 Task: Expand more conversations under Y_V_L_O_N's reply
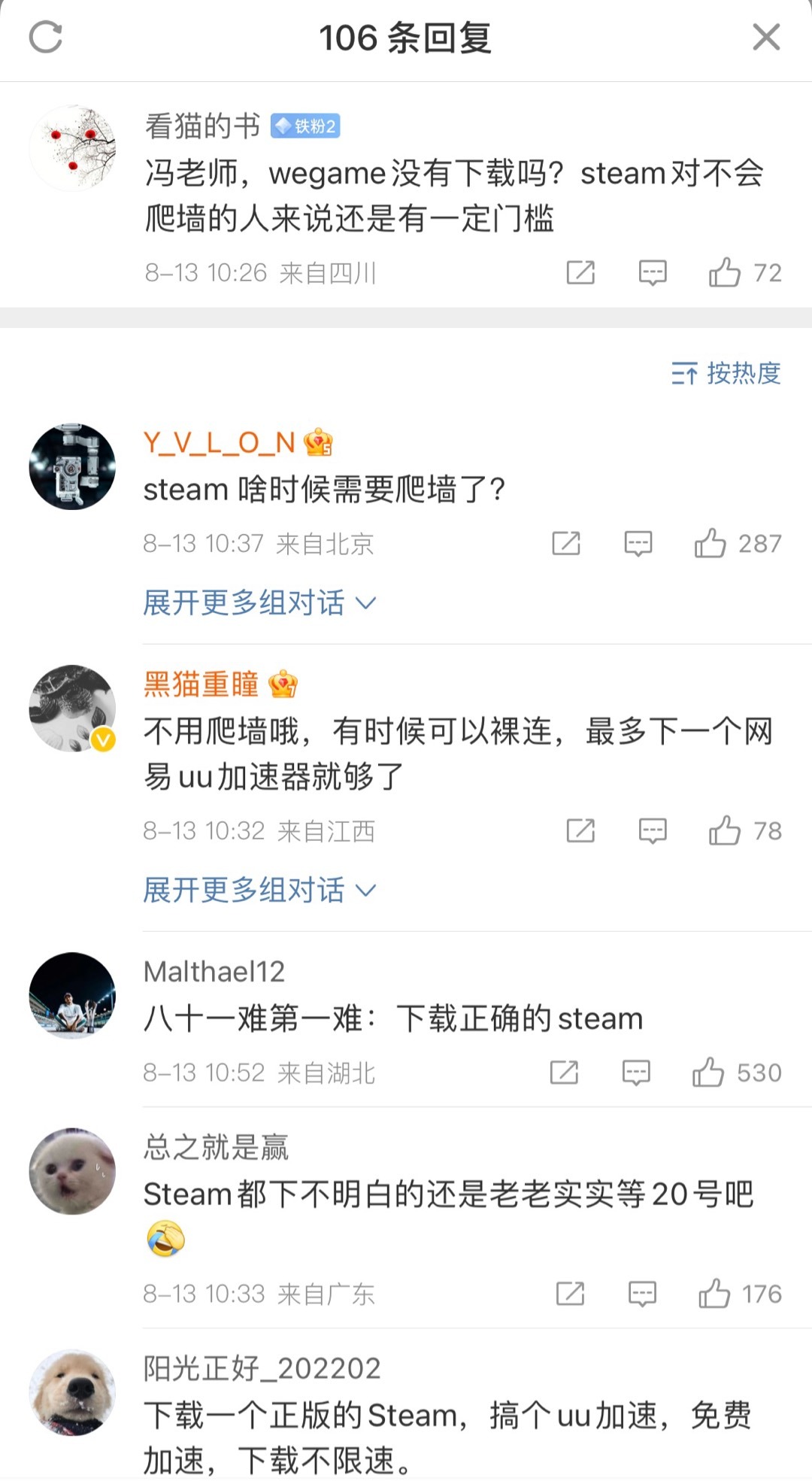[259, 602]
